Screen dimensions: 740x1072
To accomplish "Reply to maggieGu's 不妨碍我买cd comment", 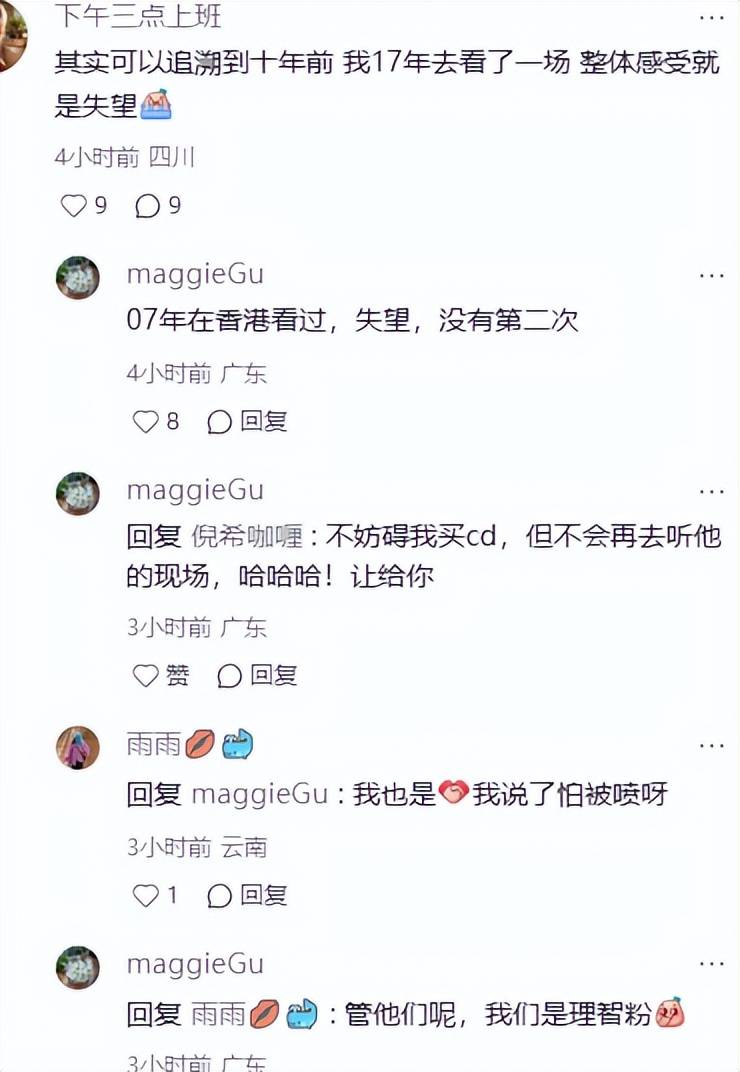I will coord(257,675).
